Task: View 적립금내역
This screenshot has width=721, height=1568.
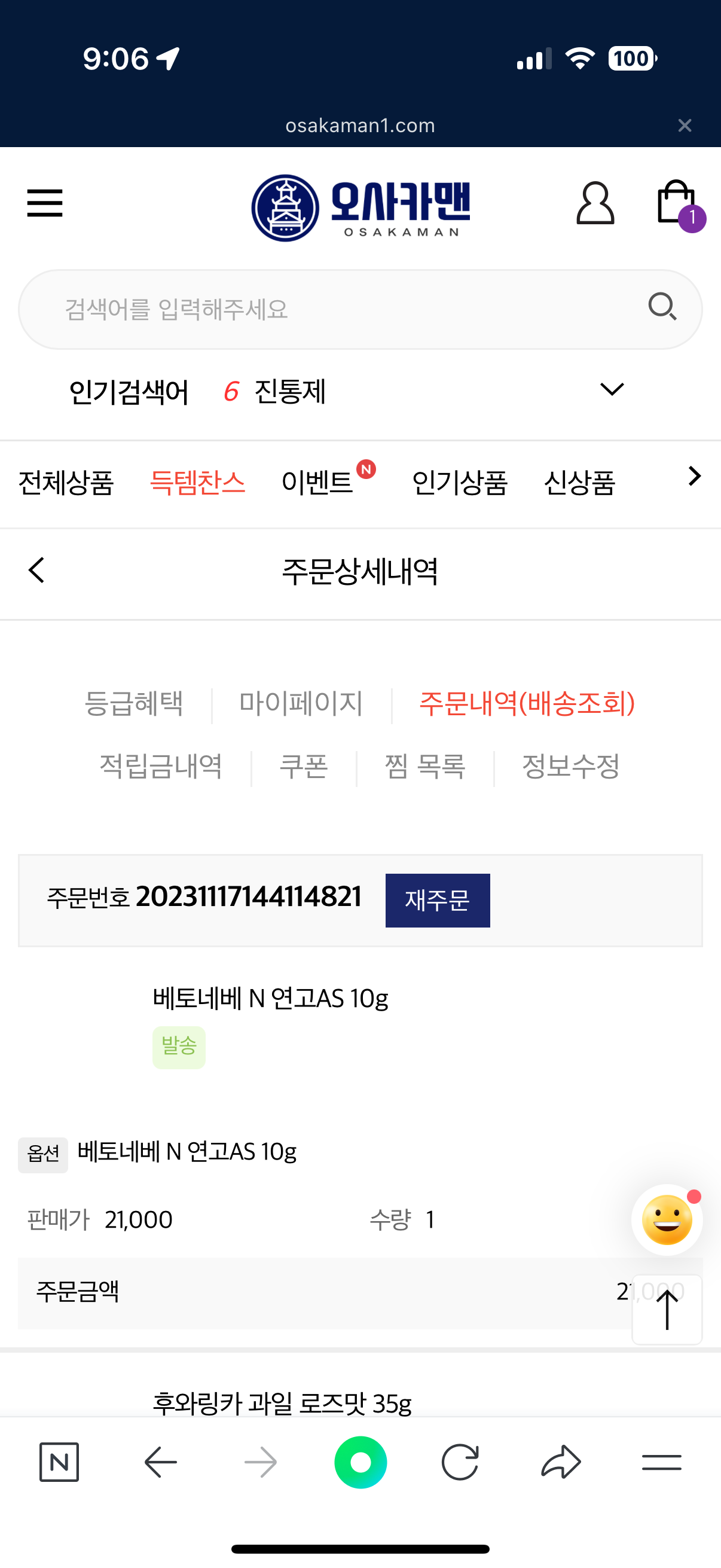Action: click(x=161, y=766)
